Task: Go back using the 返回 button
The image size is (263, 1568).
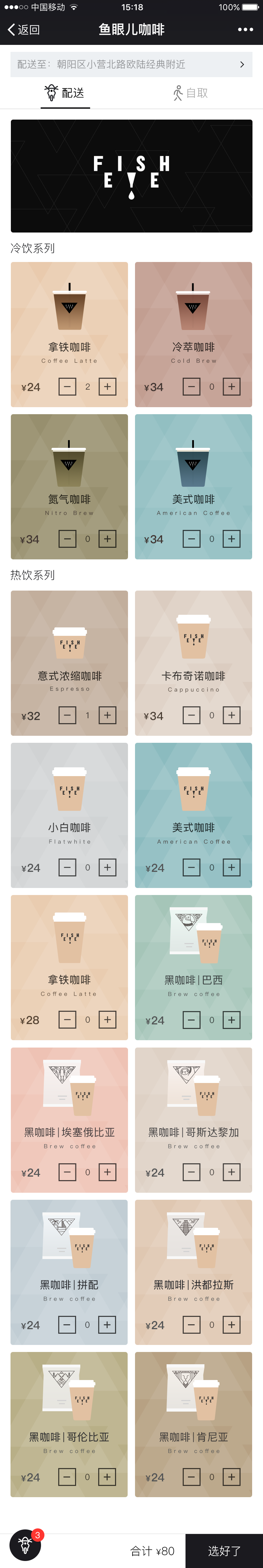Action: pyautogui.click(x=24, y=29)
